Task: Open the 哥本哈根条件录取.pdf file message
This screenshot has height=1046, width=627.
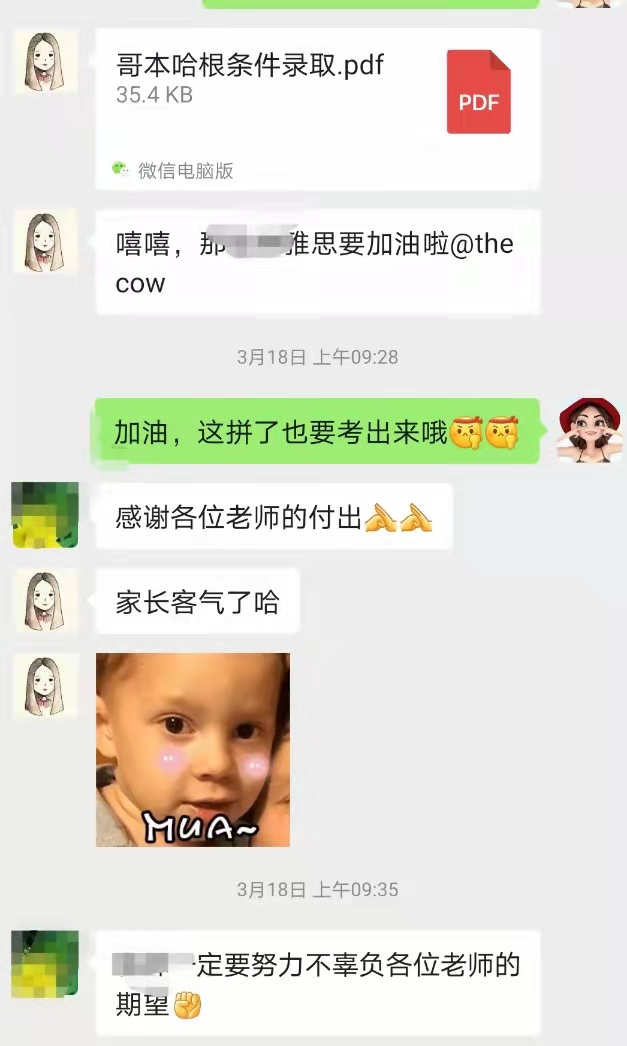Action: [x=318, y=109]
